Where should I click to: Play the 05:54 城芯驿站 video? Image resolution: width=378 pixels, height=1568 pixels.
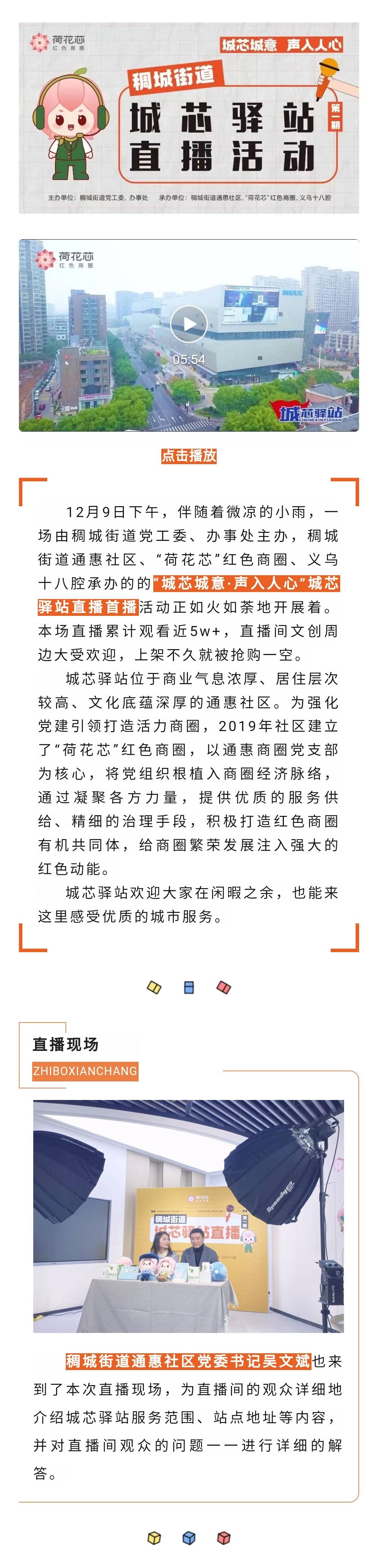189,323
